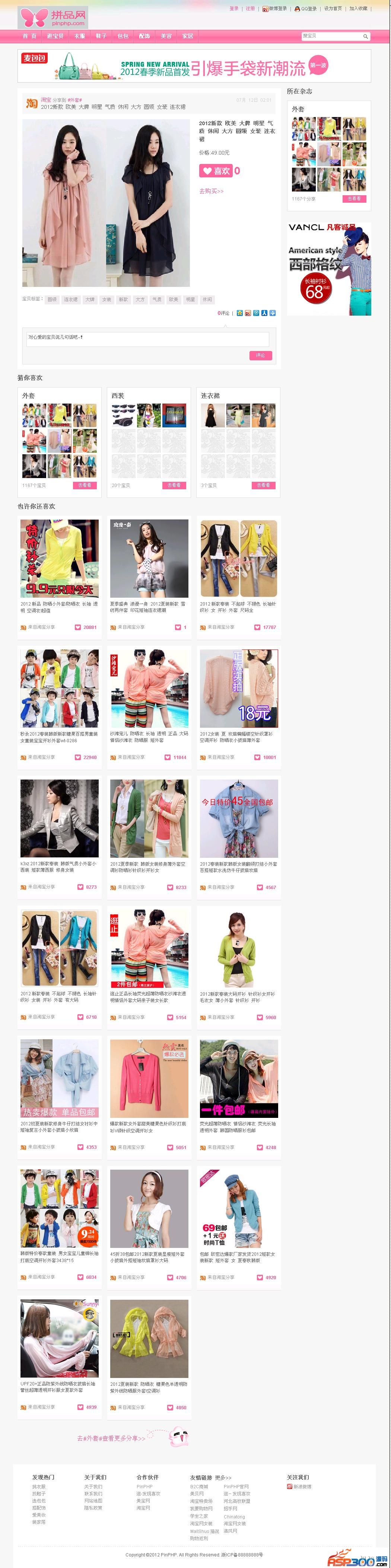Open the 9.9元 yellow sun-protection jacket item
This screenshot has height=1568, width=391.
tap(60, 558)
